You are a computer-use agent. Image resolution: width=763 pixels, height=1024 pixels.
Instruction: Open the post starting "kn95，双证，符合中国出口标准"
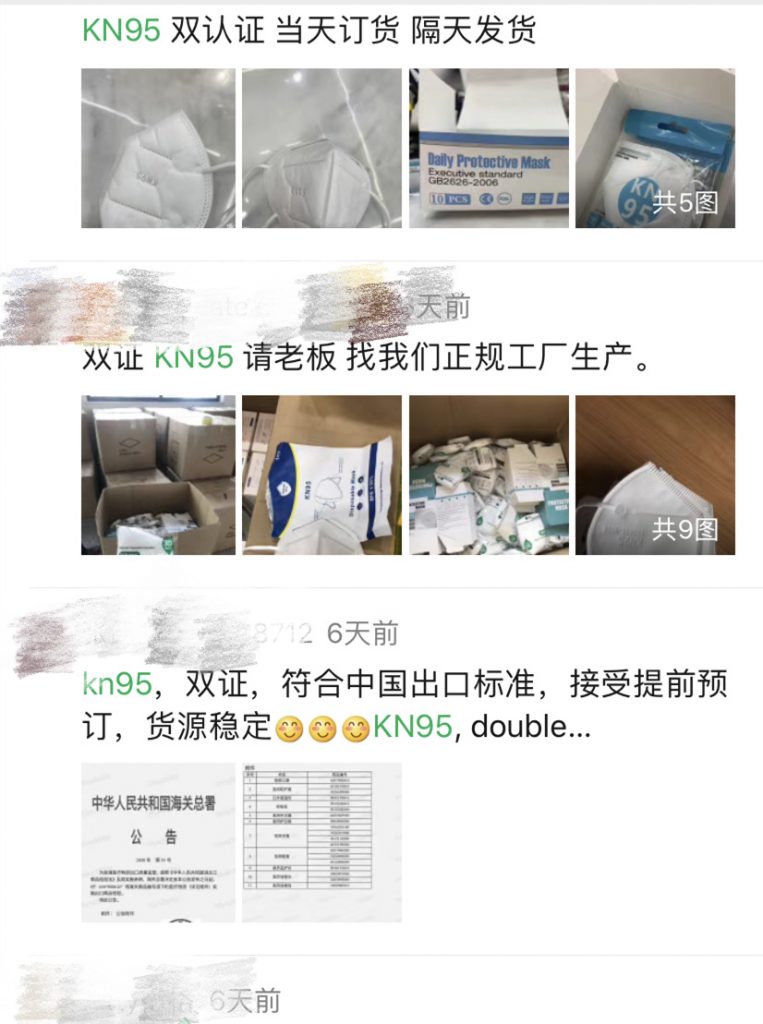click(403, 705)
